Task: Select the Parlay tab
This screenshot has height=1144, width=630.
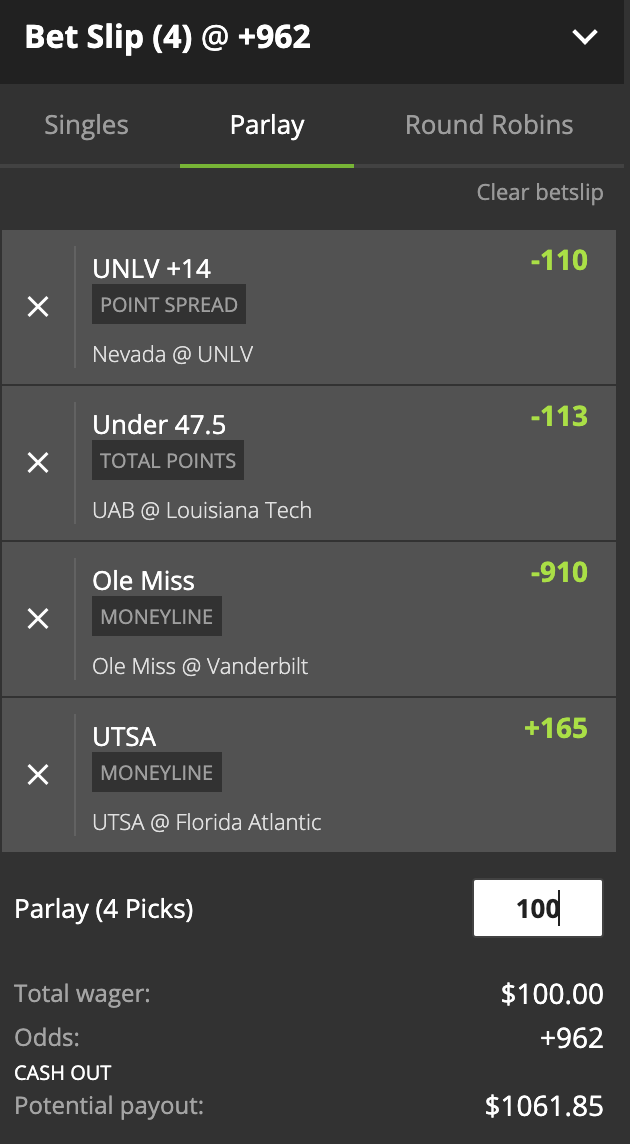Action: 267,126
